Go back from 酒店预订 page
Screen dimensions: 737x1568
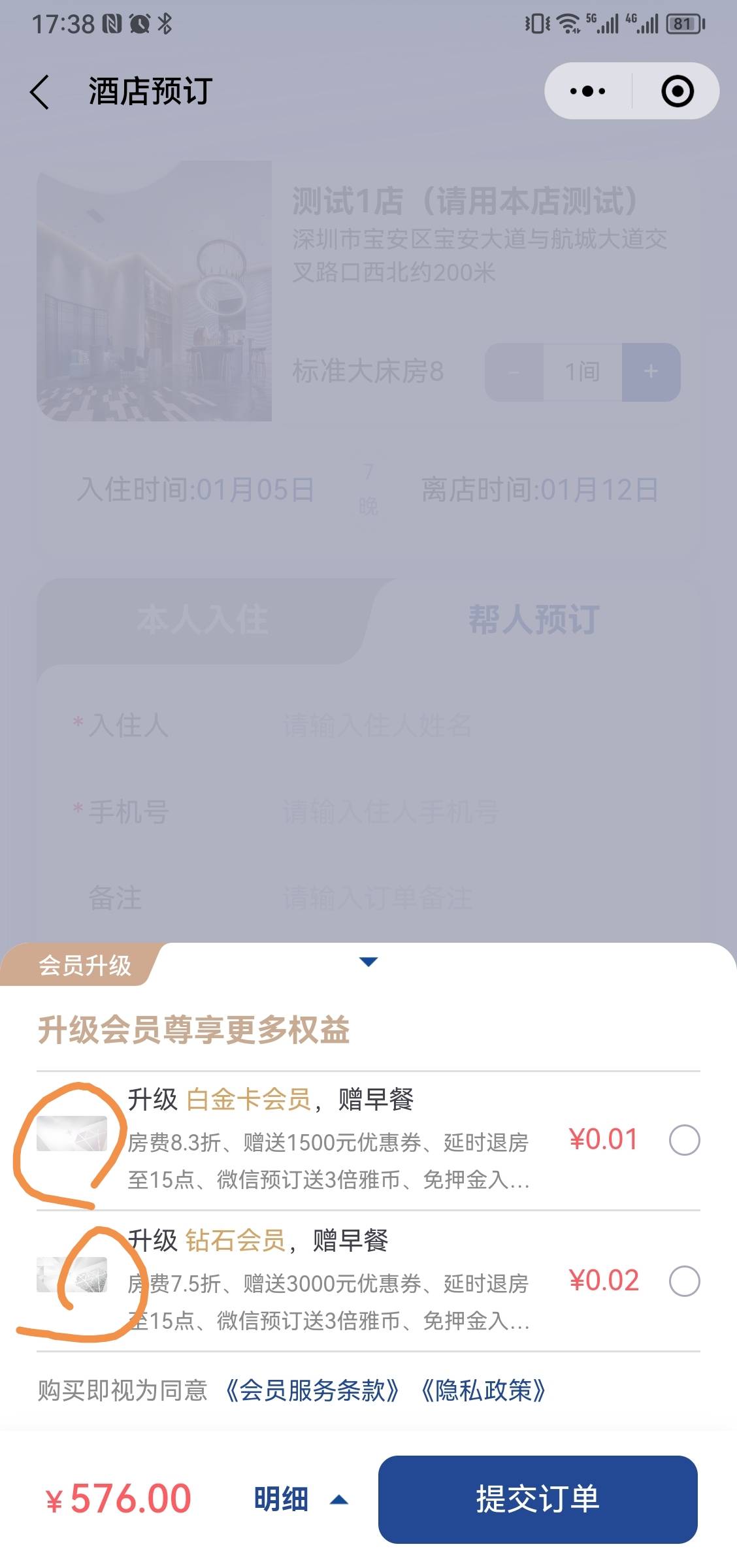pos(41,91)
